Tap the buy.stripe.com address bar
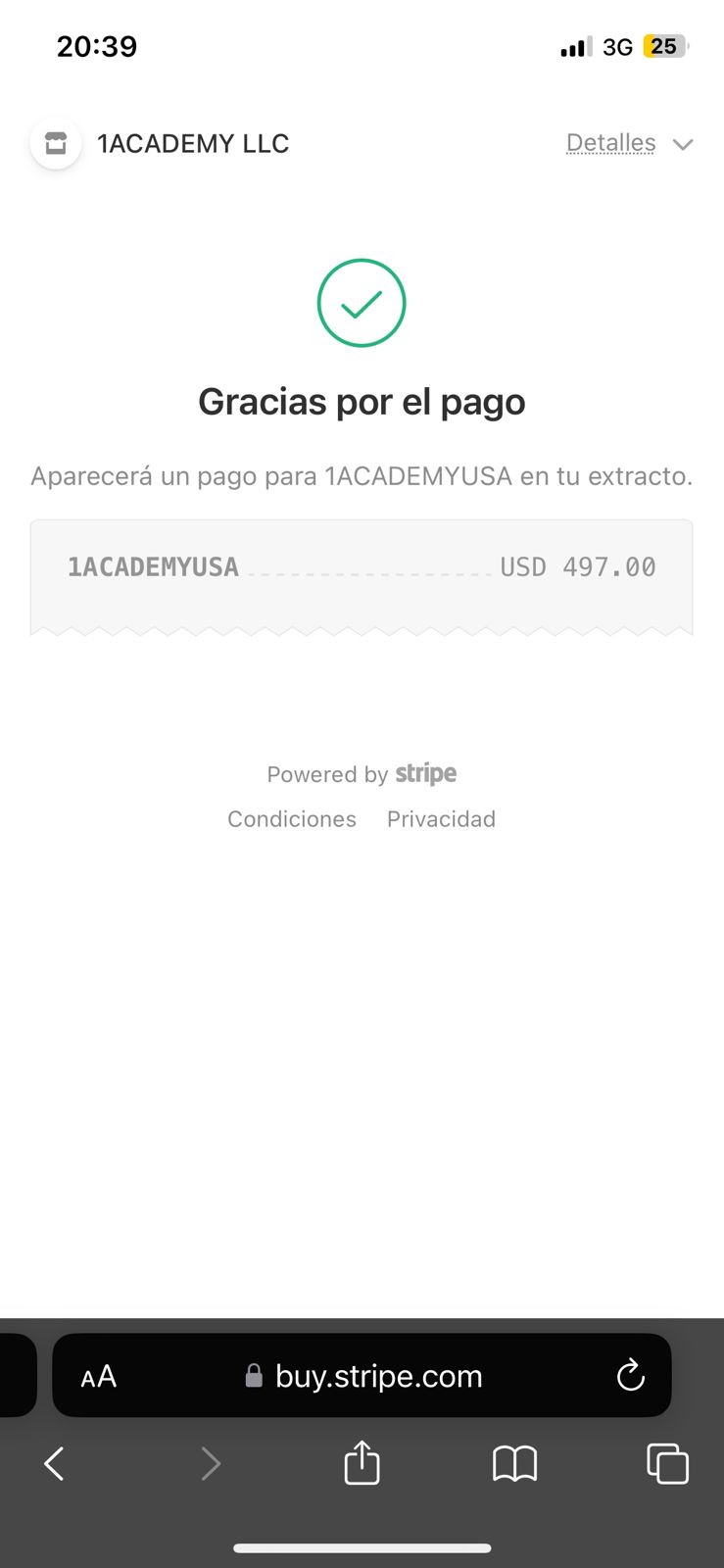 [x=362, y=1375]
